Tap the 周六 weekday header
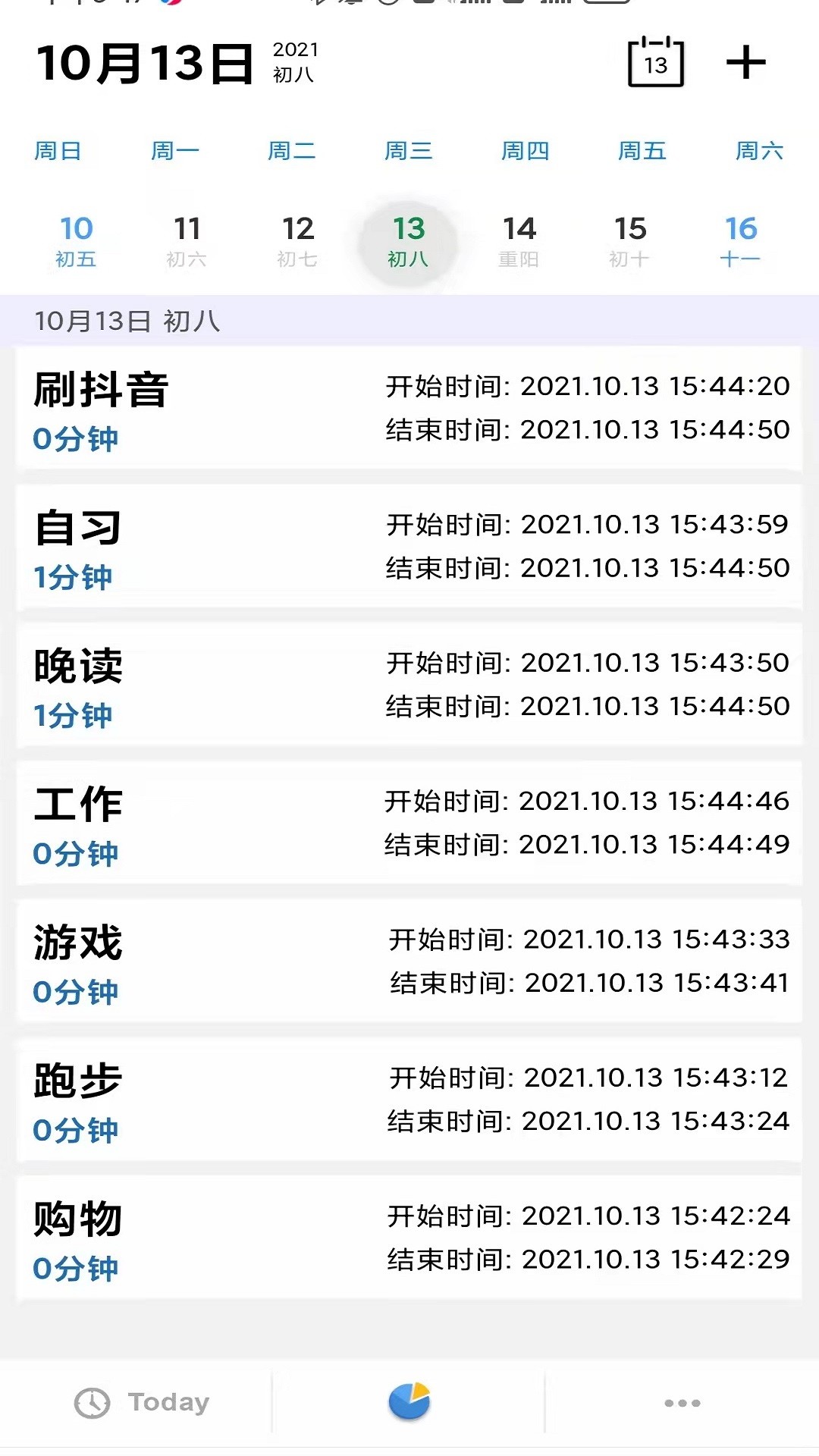Image resolution: width=819 pixels, height=1456 pixels. (761, 150)
